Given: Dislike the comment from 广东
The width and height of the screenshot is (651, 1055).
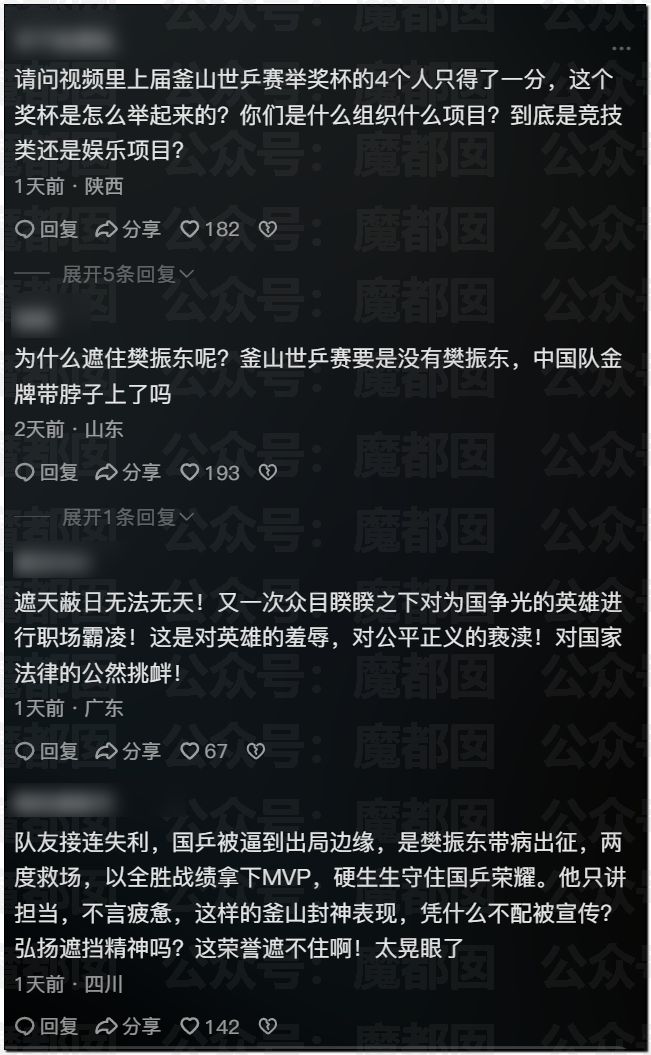Looking at the screenshot, I should 255,750.
